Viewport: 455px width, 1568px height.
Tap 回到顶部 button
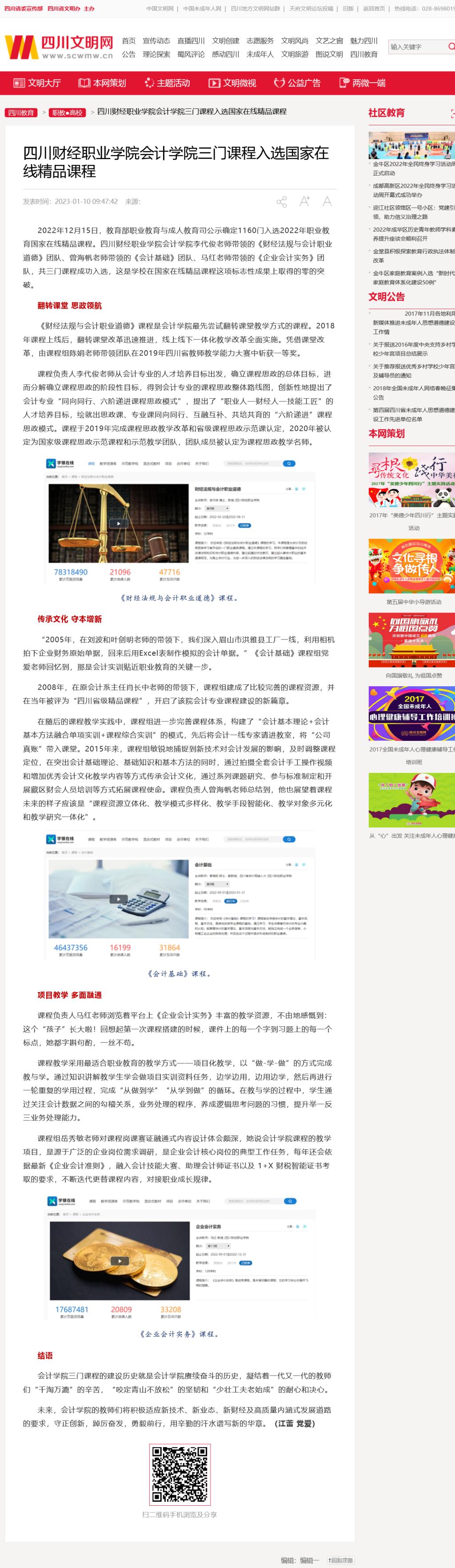(340, 1560)
